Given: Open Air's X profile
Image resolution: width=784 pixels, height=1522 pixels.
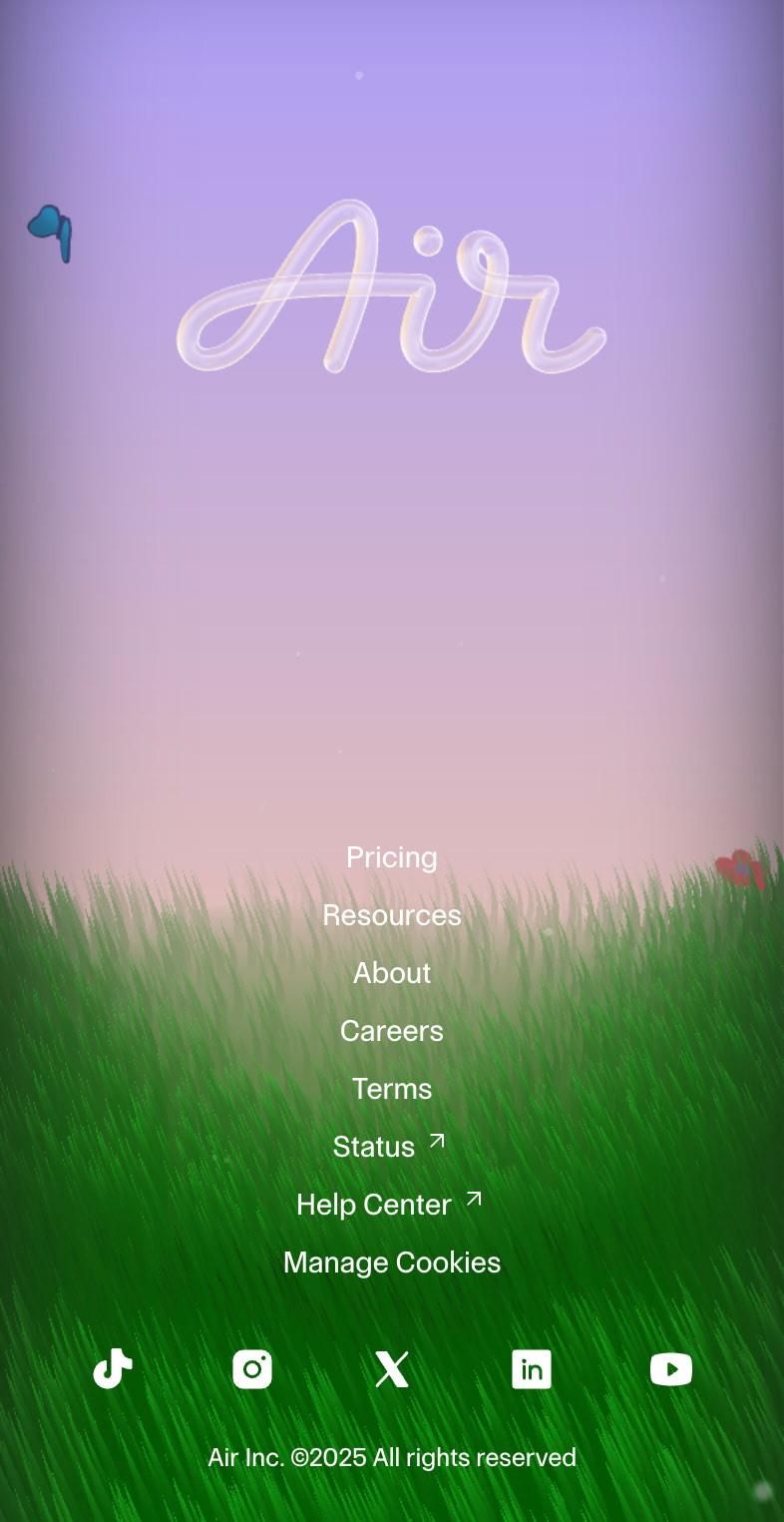Looking at the screenshot, I should pos(392,1368).
